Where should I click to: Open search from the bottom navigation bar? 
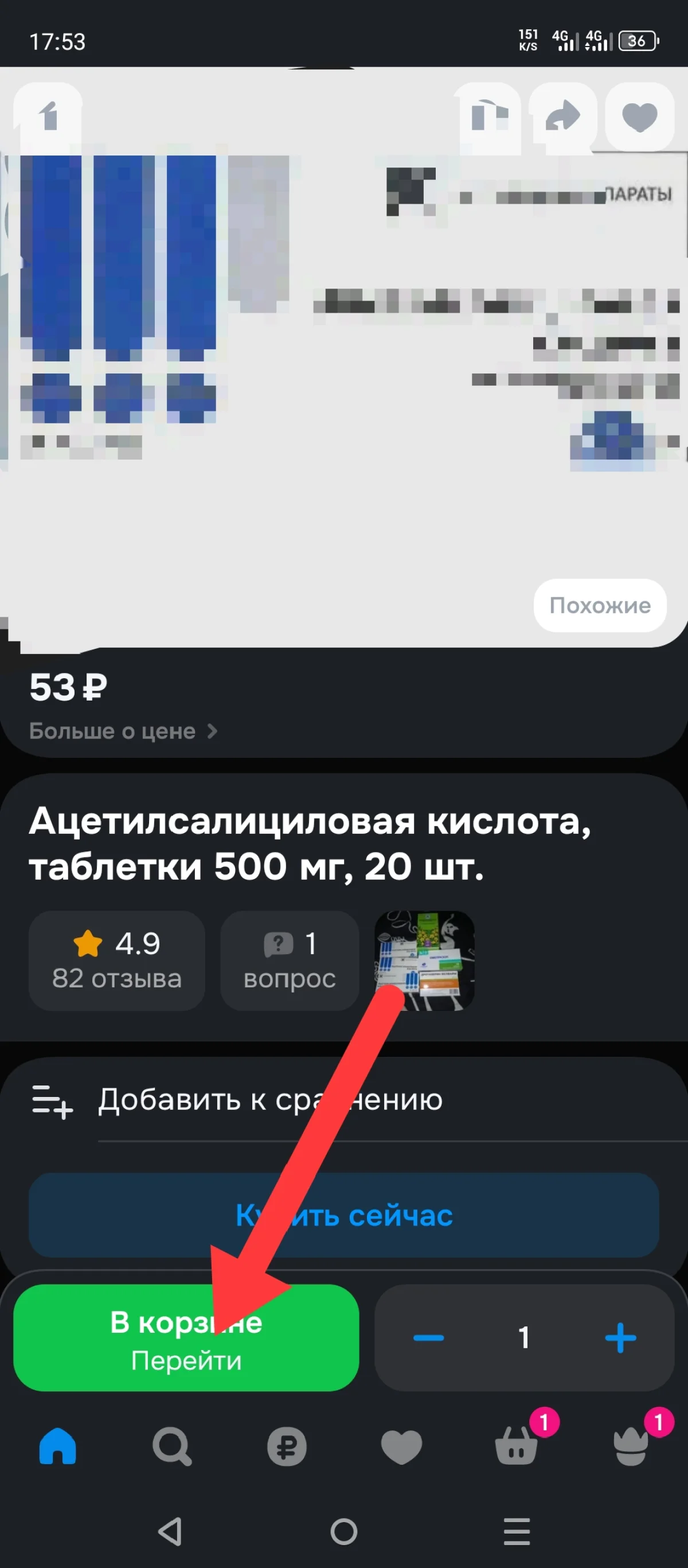click(x=173, y=1448)
